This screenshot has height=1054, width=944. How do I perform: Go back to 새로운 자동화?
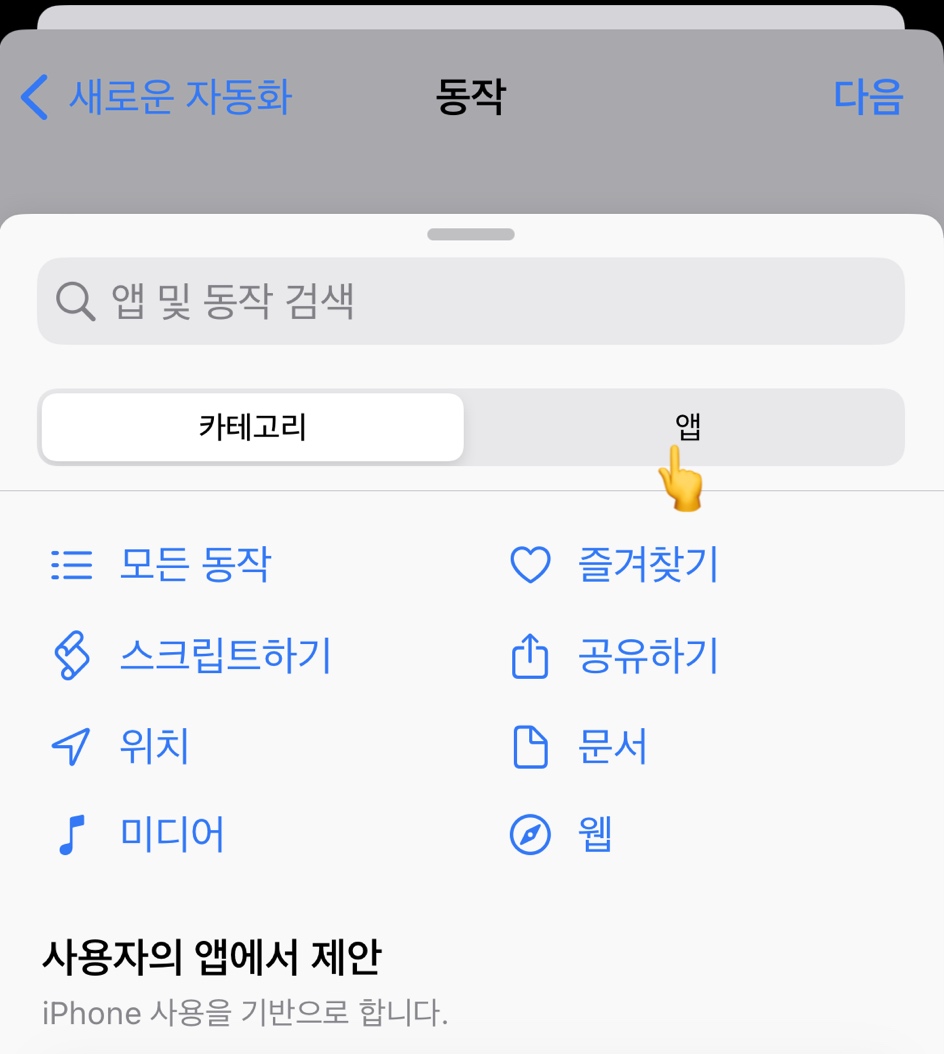pos(156,98)
